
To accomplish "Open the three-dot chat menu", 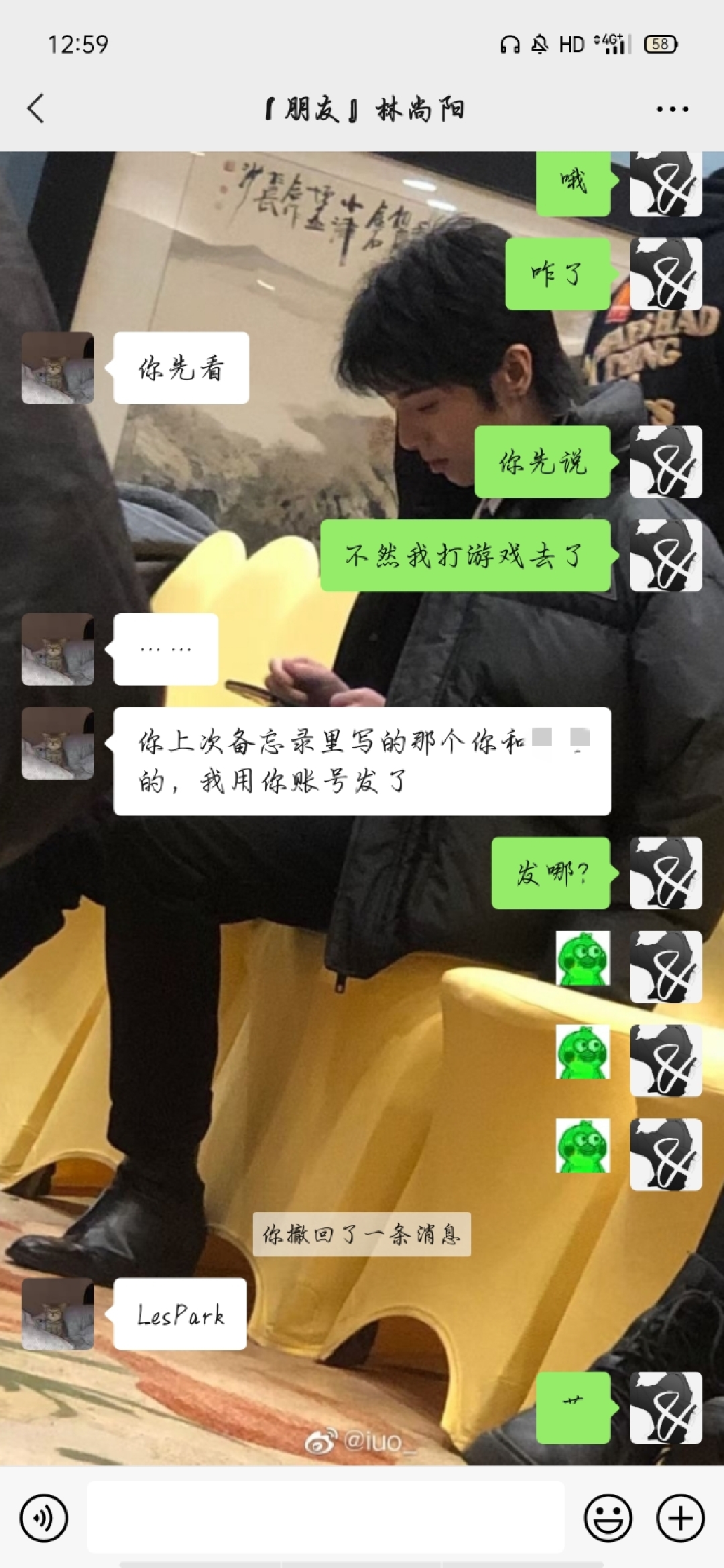I will click(672, 109).
